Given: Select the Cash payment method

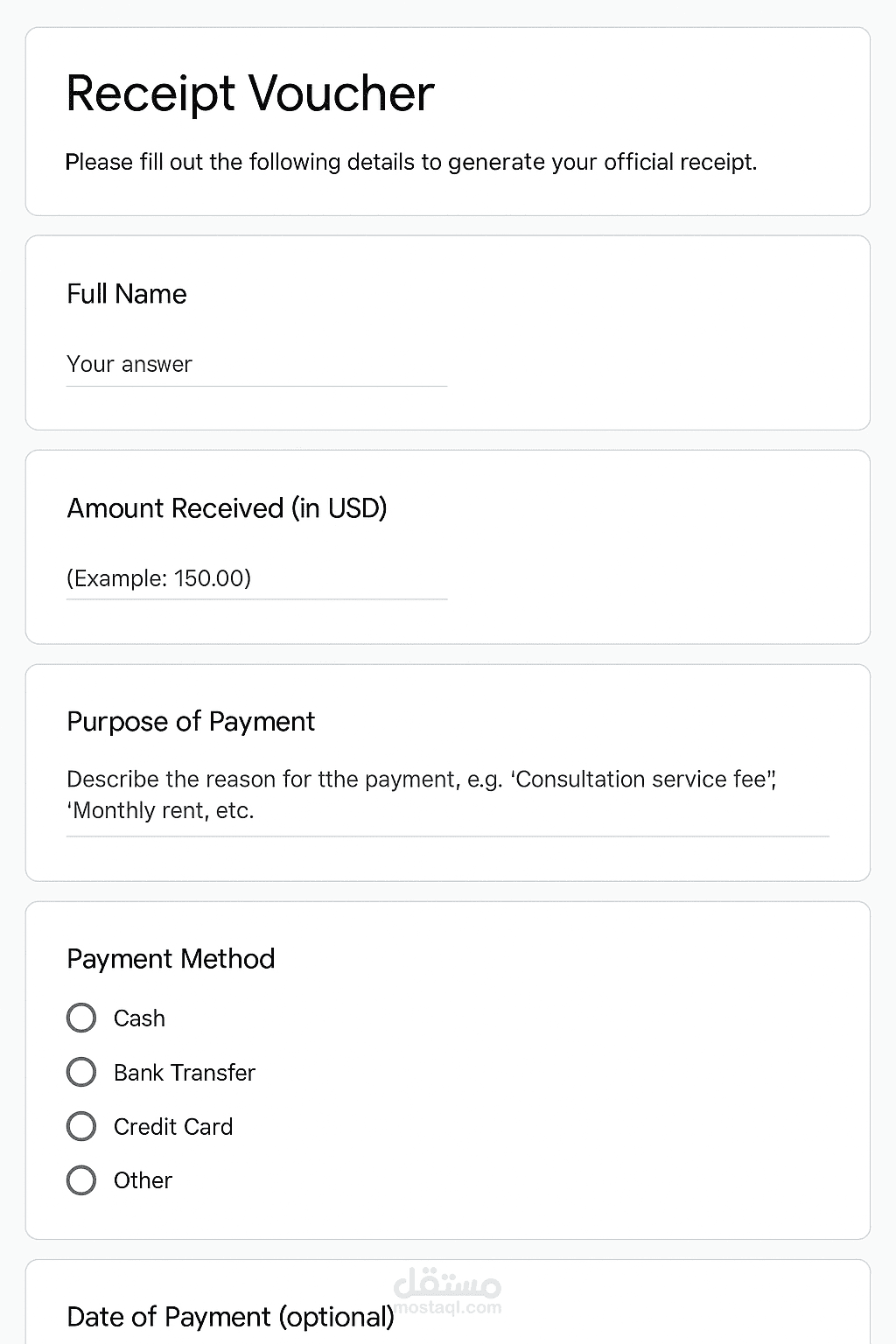Looking at the screenshot, I should click(x=81, y=1018).
